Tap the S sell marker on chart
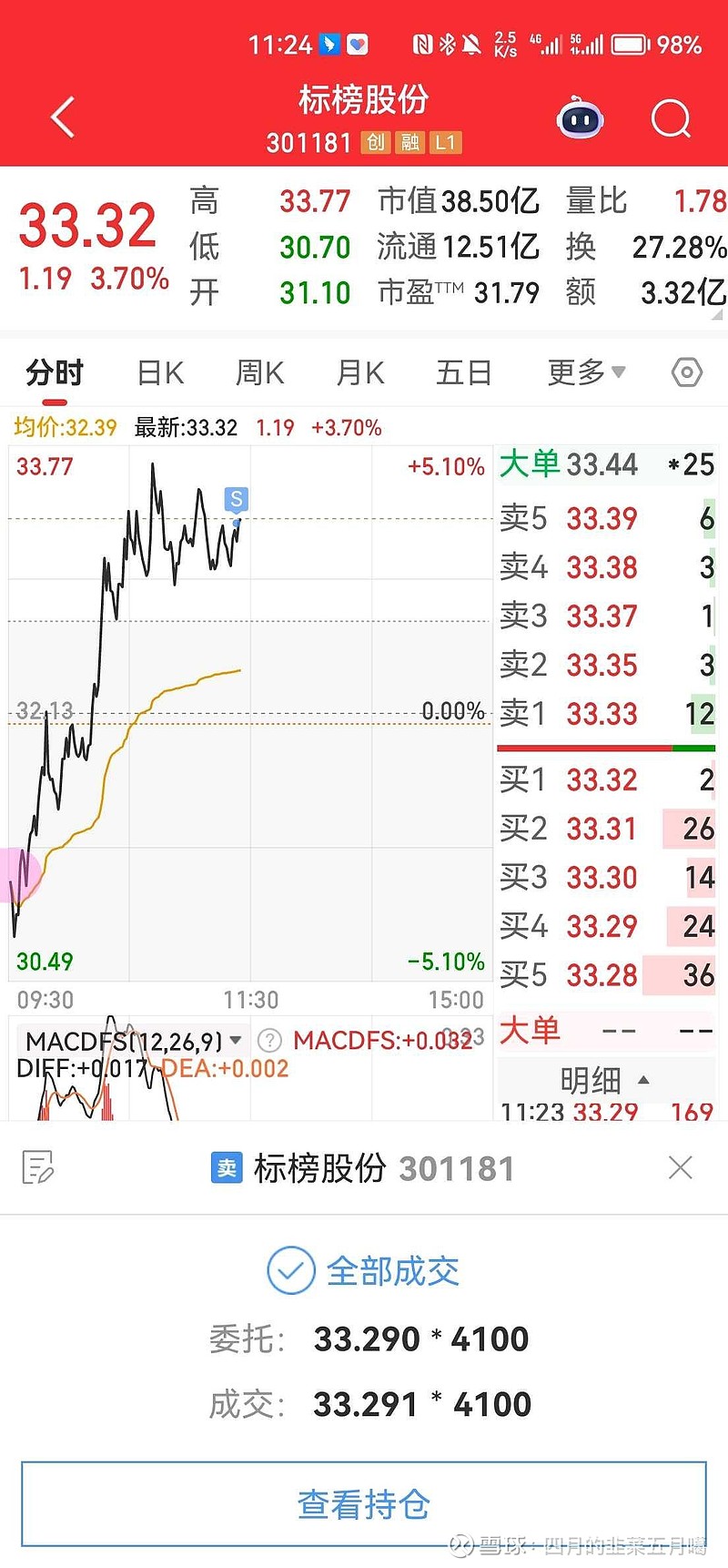The image size is (728, 1568). click(237, 499)
